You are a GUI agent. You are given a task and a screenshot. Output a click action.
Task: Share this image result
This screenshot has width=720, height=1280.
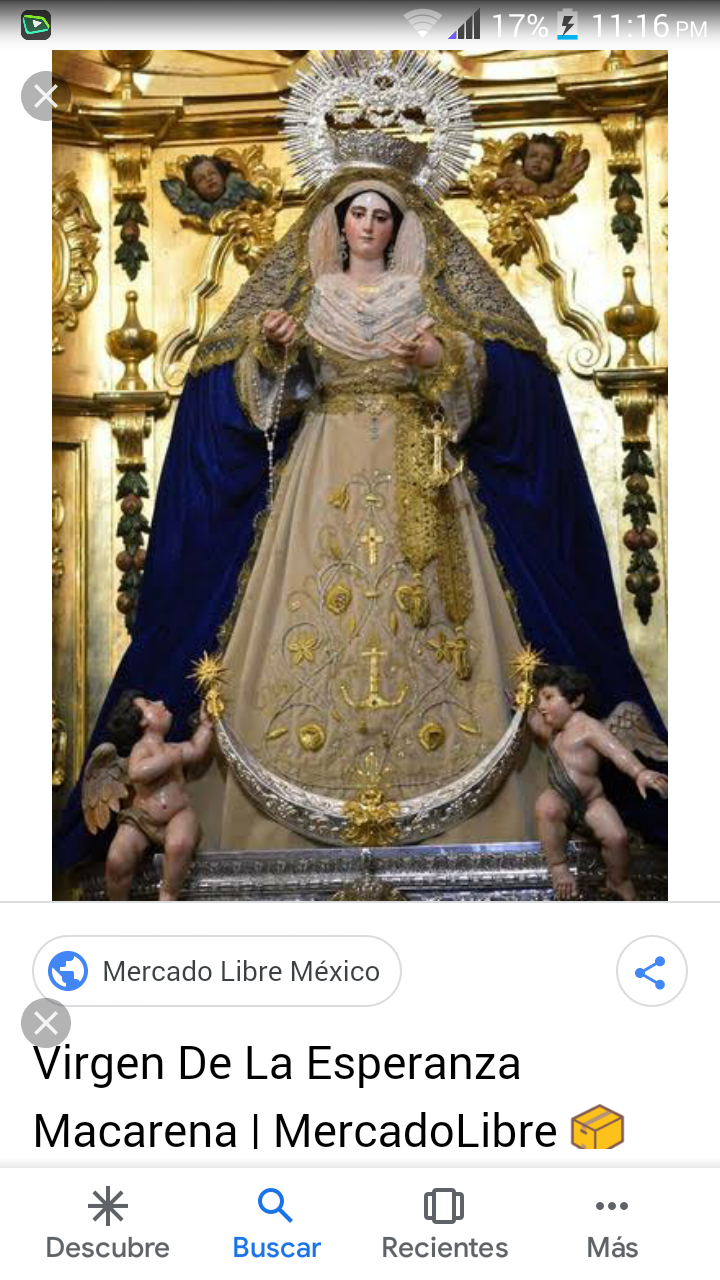(x=651, y=971)
